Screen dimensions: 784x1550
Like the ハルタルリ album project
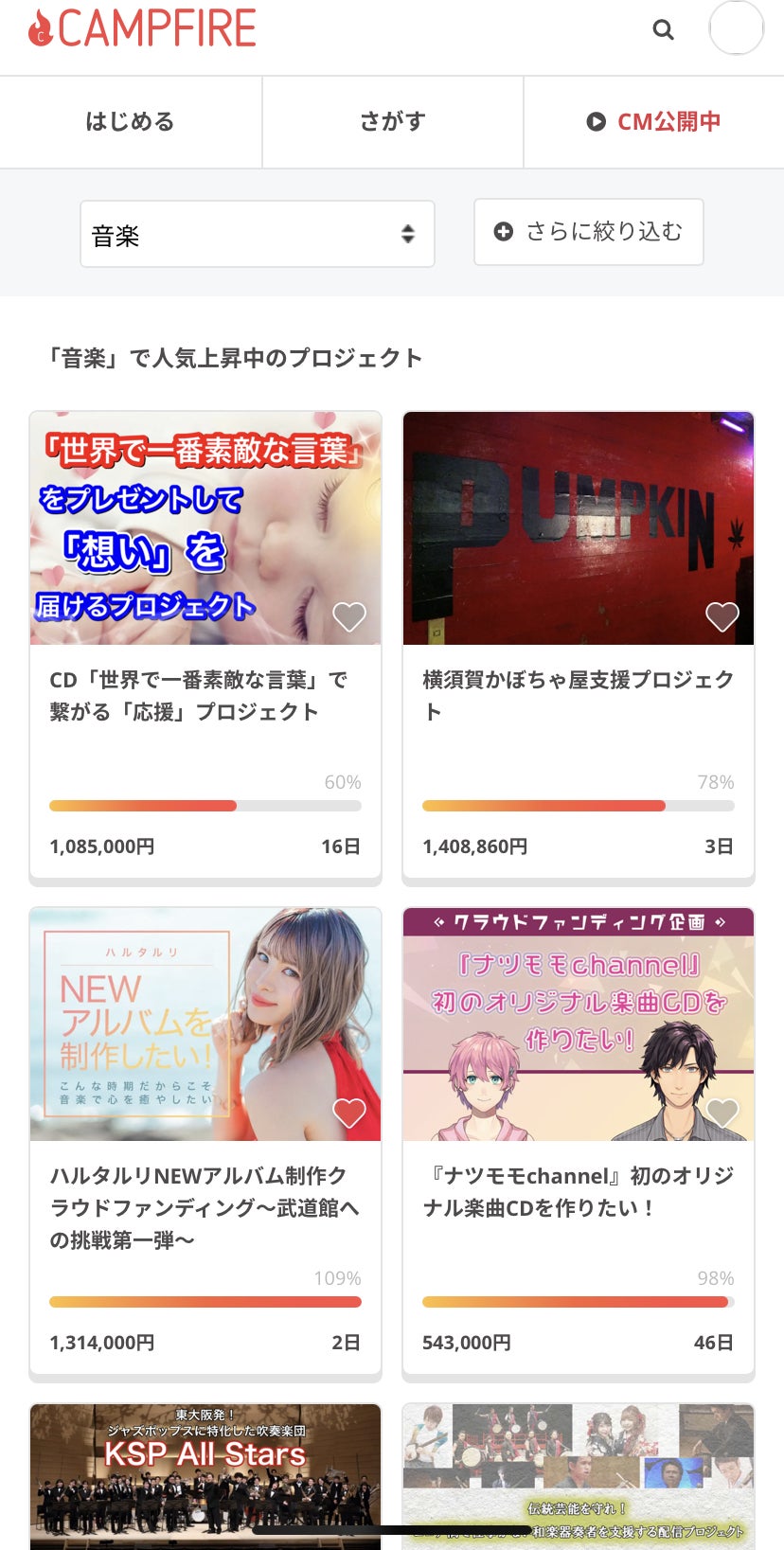pyautogui.click(x=349, y=1113)
